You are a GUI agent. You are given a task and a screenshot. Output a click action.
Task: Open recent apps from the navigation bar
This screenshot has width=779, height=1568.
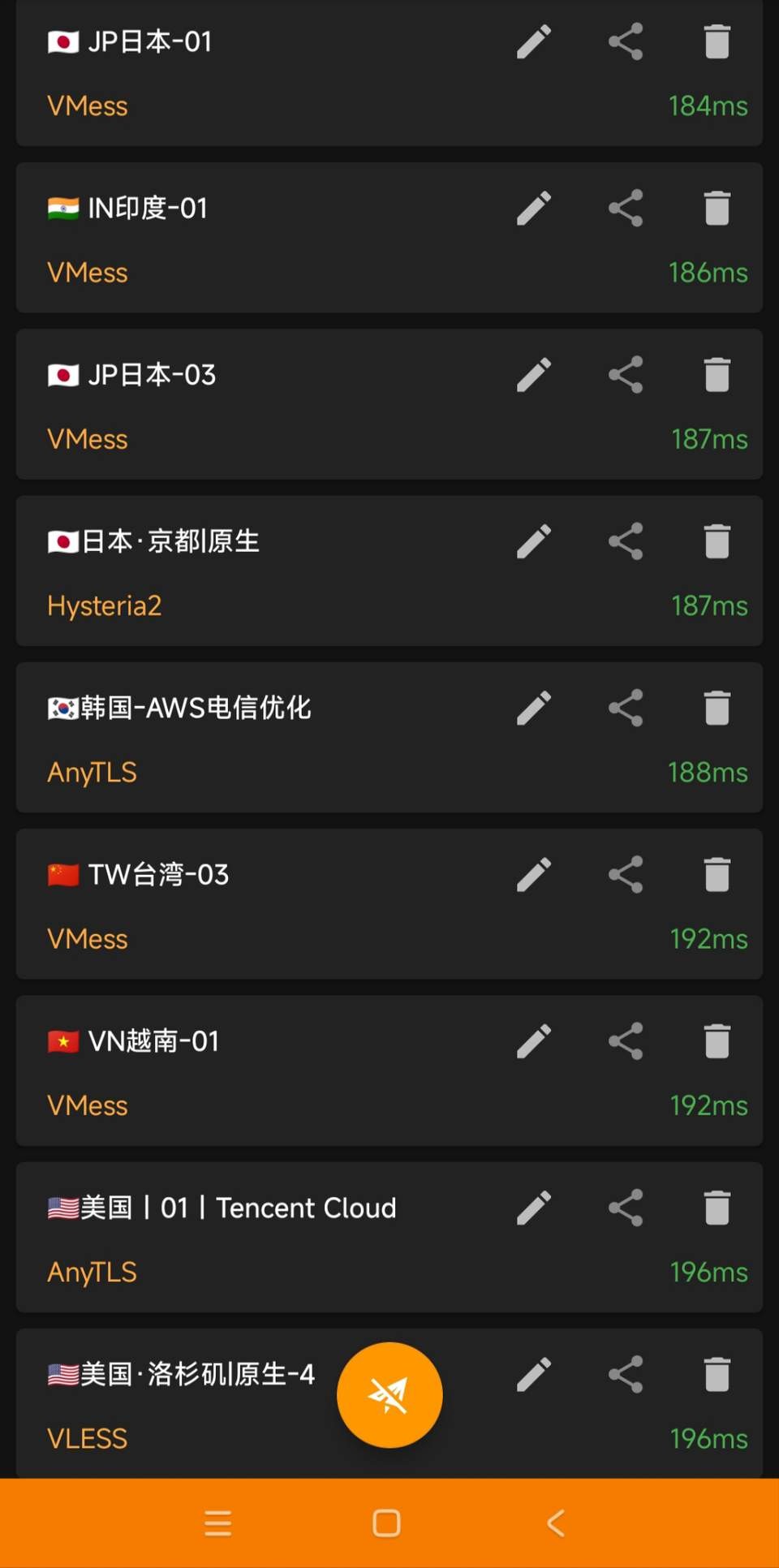(x=218, y=1523)
